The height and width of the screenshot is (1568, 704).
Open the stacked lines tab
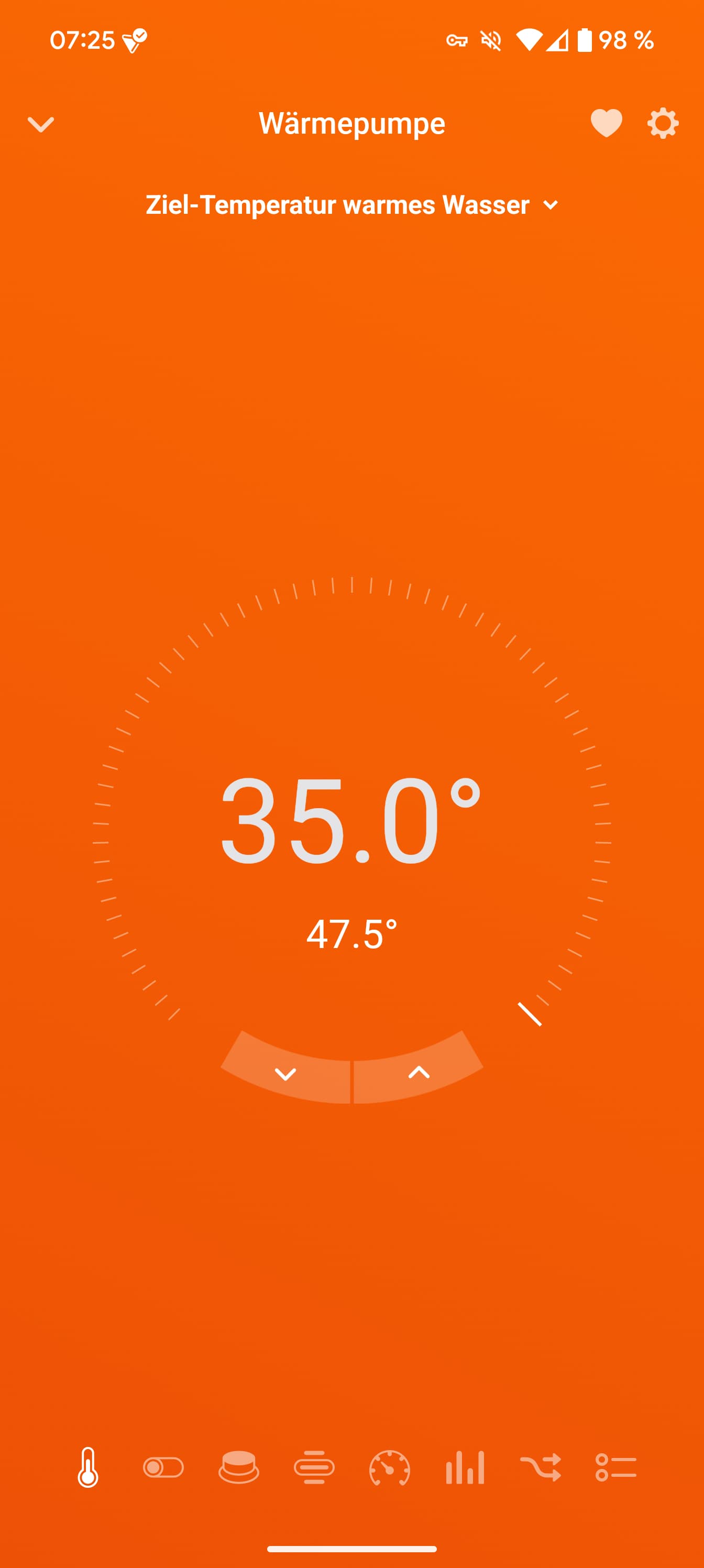click(x=314, y=1467)
